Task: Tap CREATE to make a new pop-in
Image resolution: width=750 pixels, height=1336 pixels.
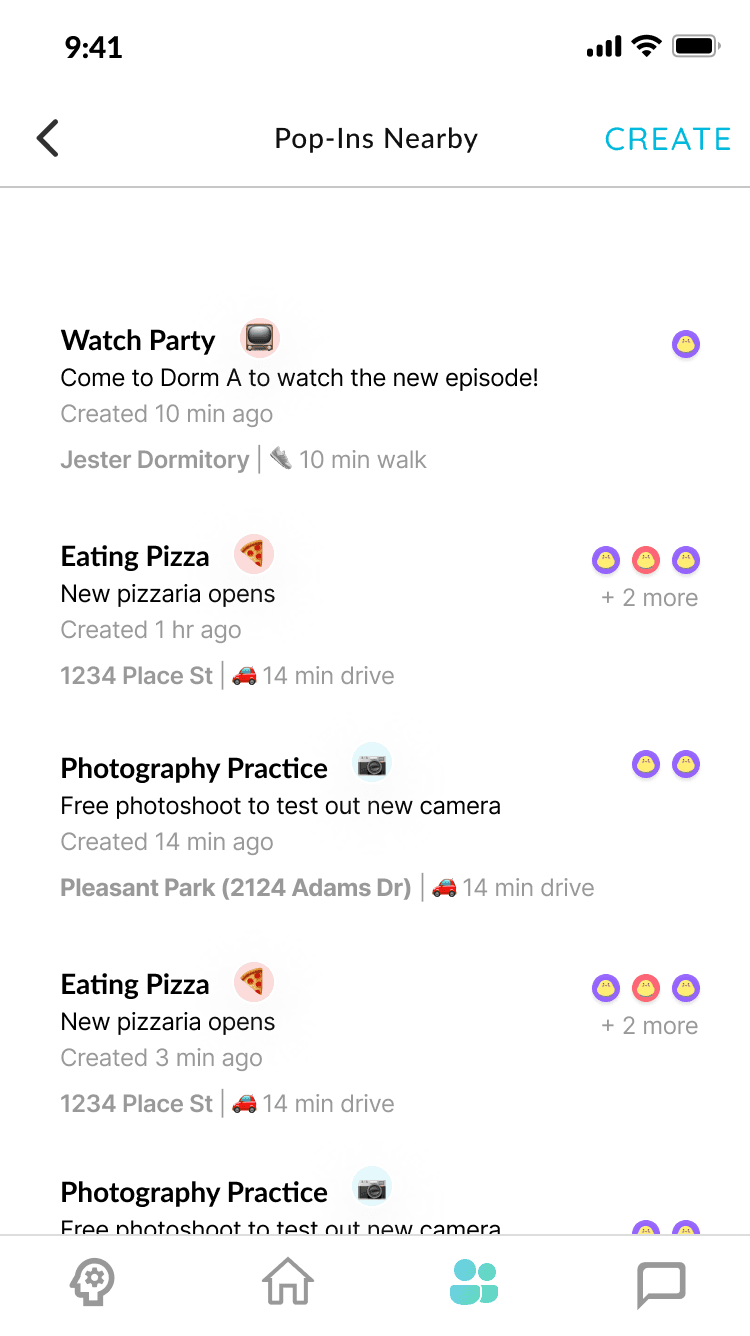Action: [x=668, y=139]
